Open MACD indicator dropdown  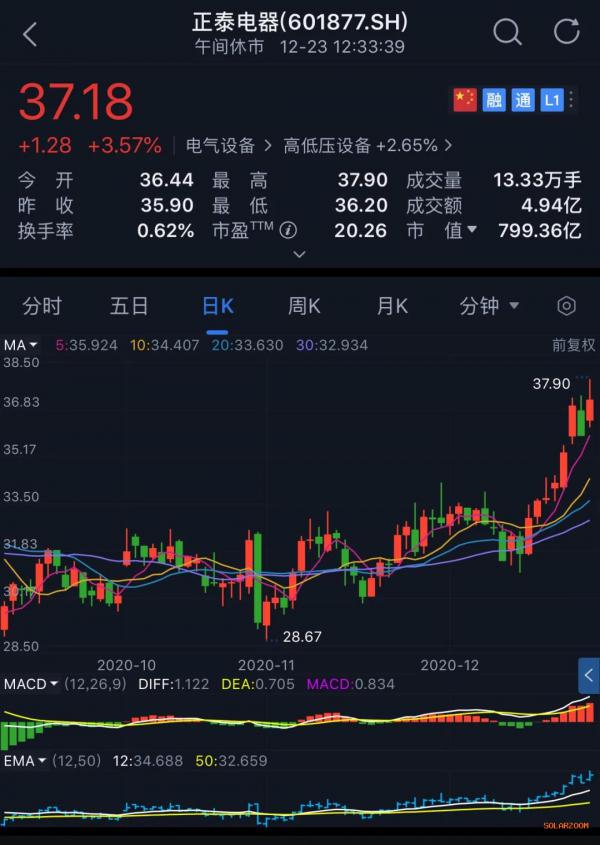30,684
